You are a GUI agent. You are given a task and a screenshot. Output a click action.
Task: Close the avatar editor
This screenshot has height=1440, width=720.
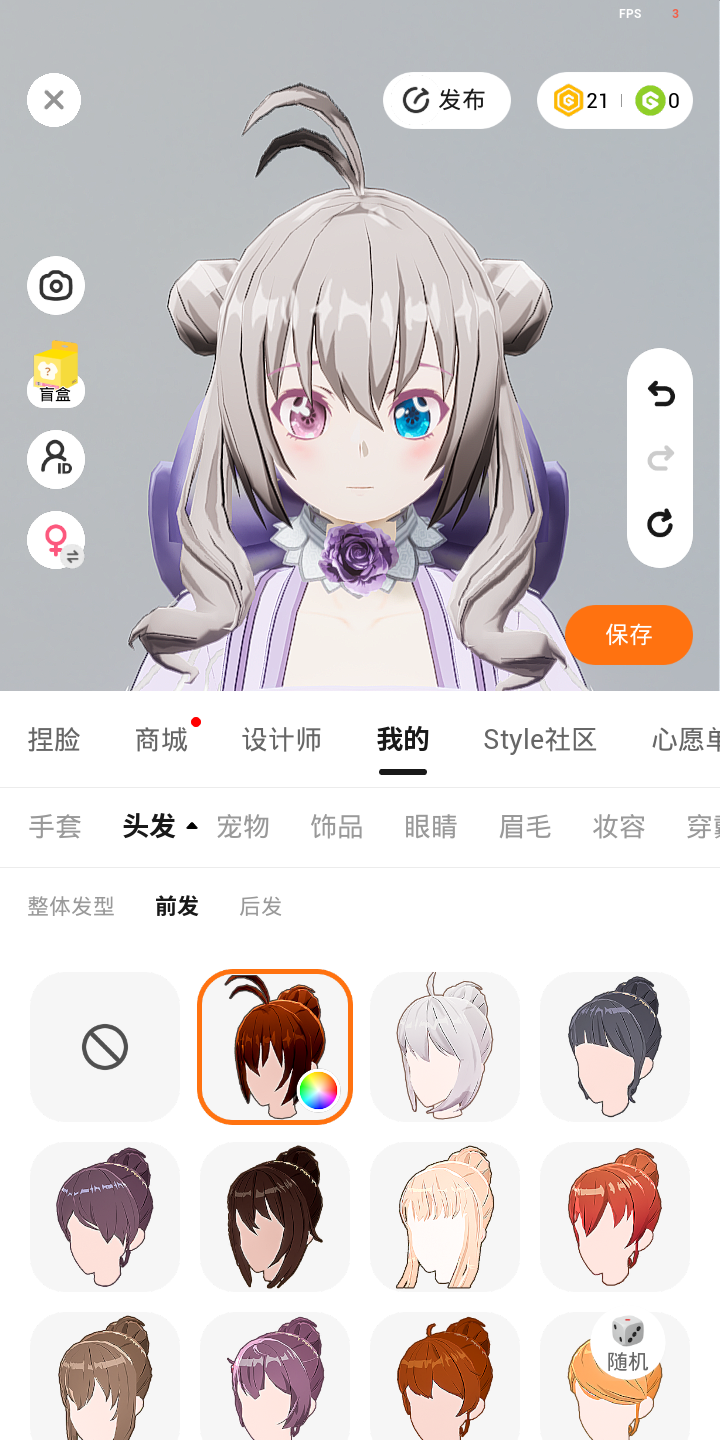tap(54, 100)
